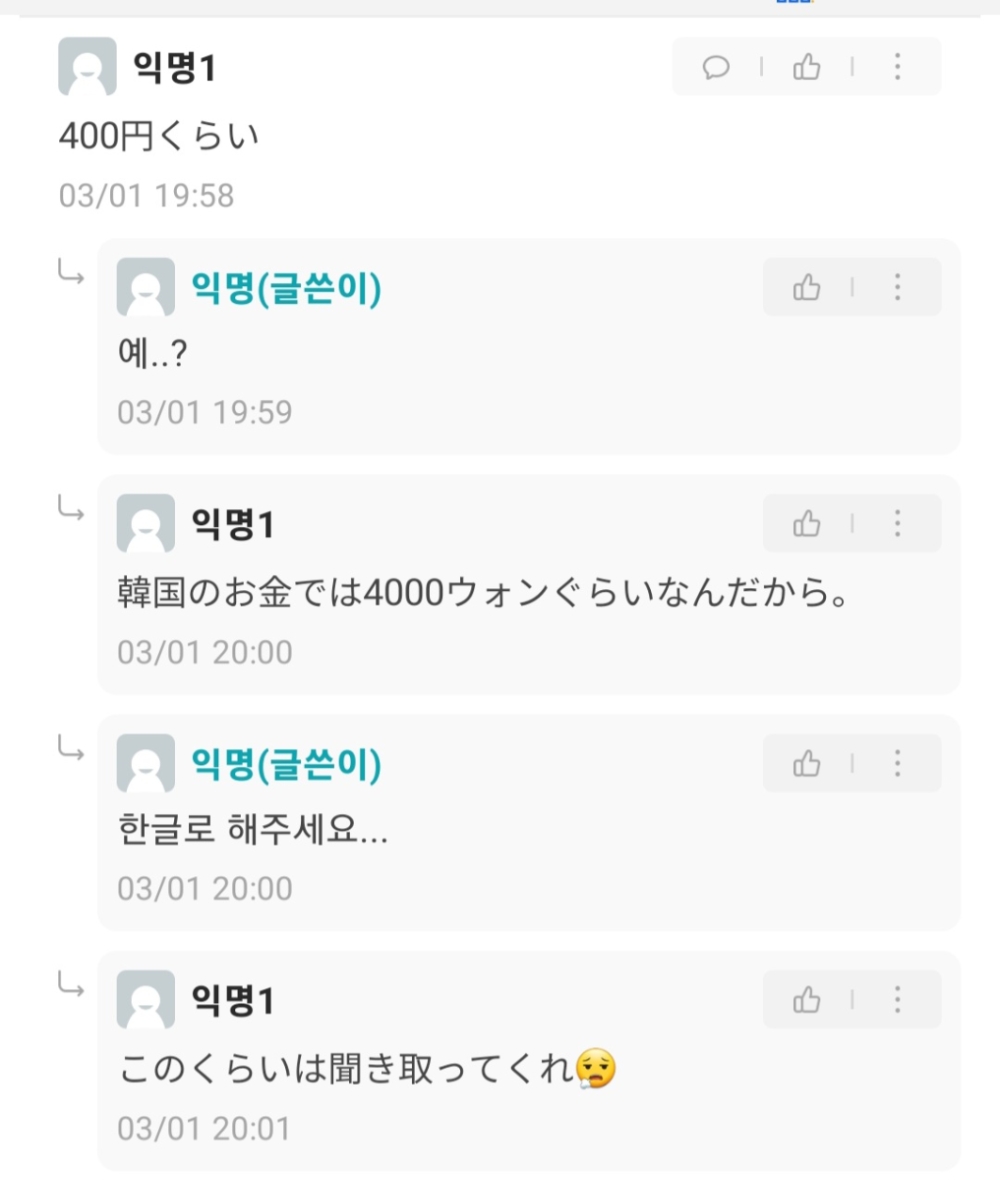Like the 한글로 해주세요 reply

(x=806, y=764)
